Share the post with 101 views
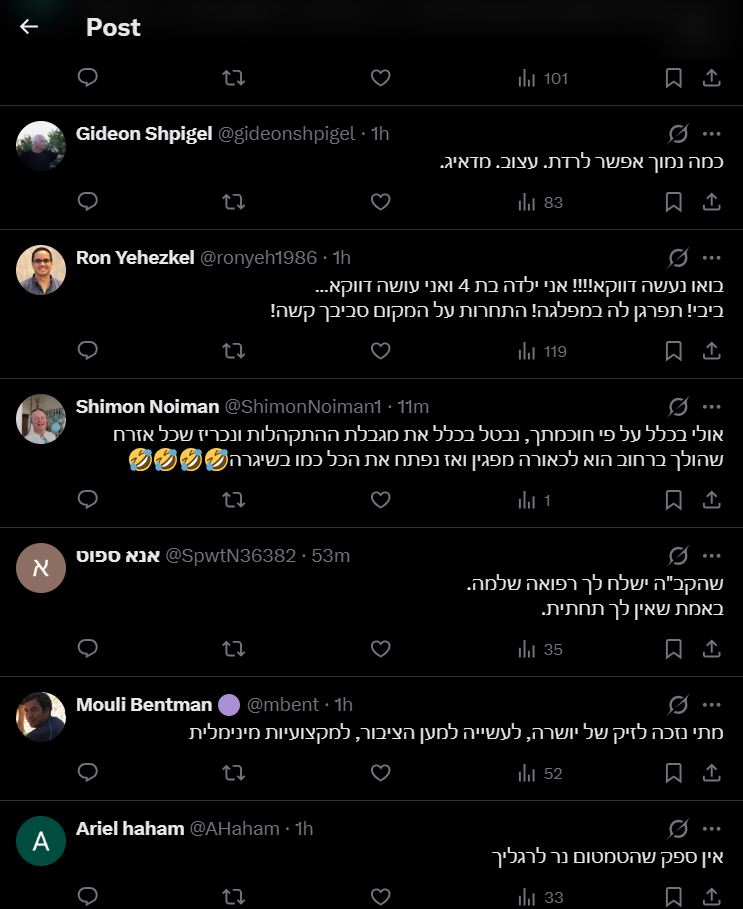This screenshot has width=743, height=909. pos(712,78)
